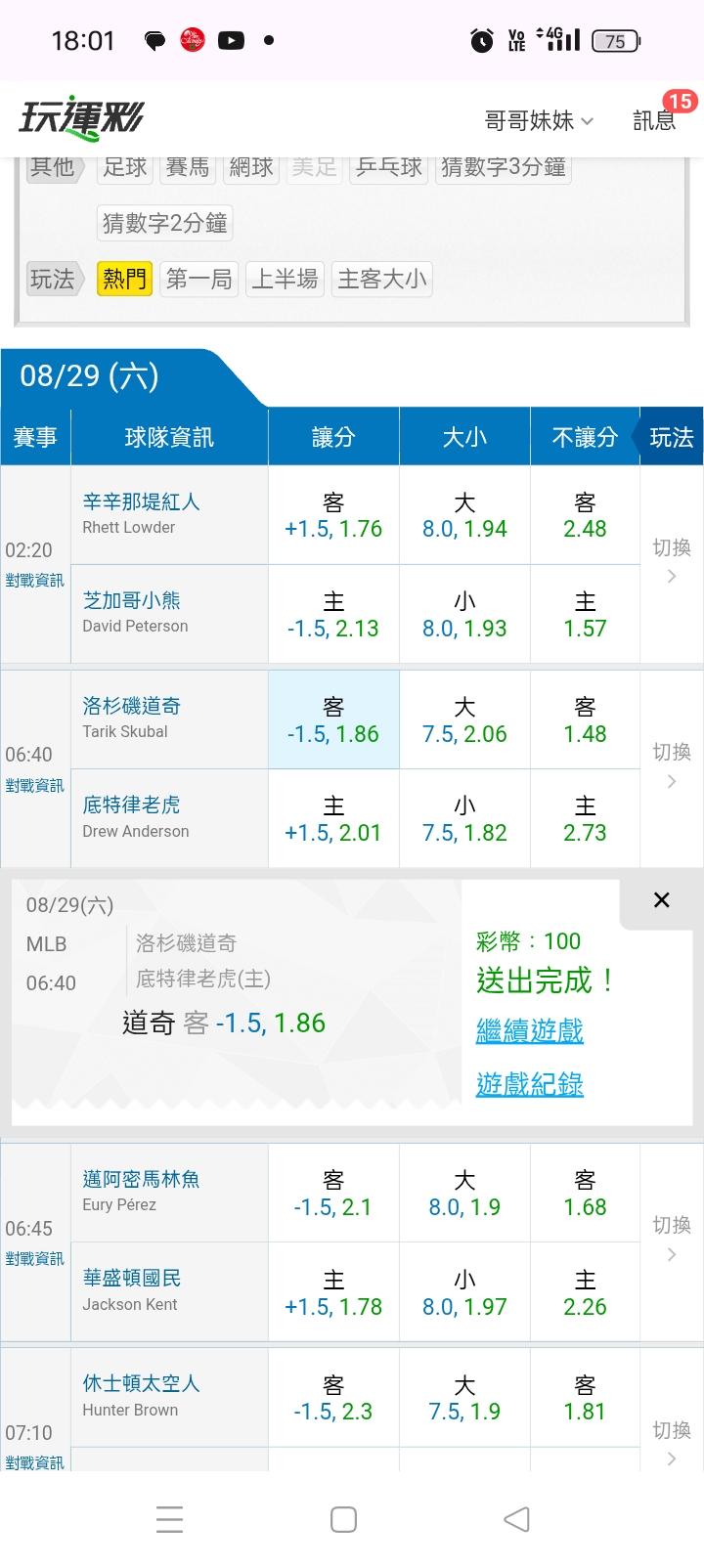The width and height of the screenshot is (704, 1568).
Task: Open the 遊戲紀錄 link
Action: click(530, 1084)
